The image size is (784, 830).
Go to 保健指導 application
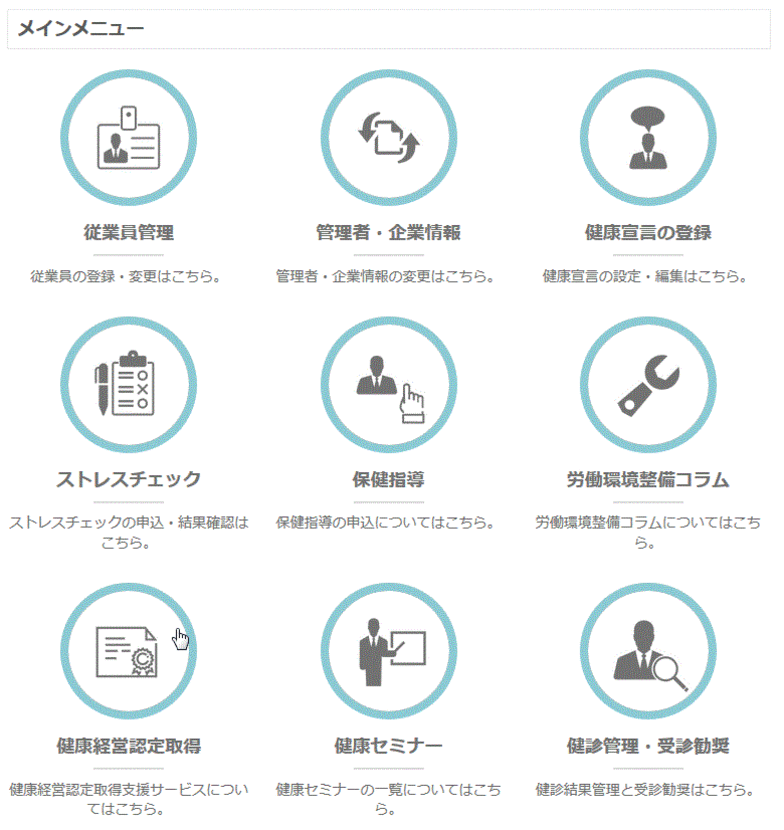[x=389, y=386]
